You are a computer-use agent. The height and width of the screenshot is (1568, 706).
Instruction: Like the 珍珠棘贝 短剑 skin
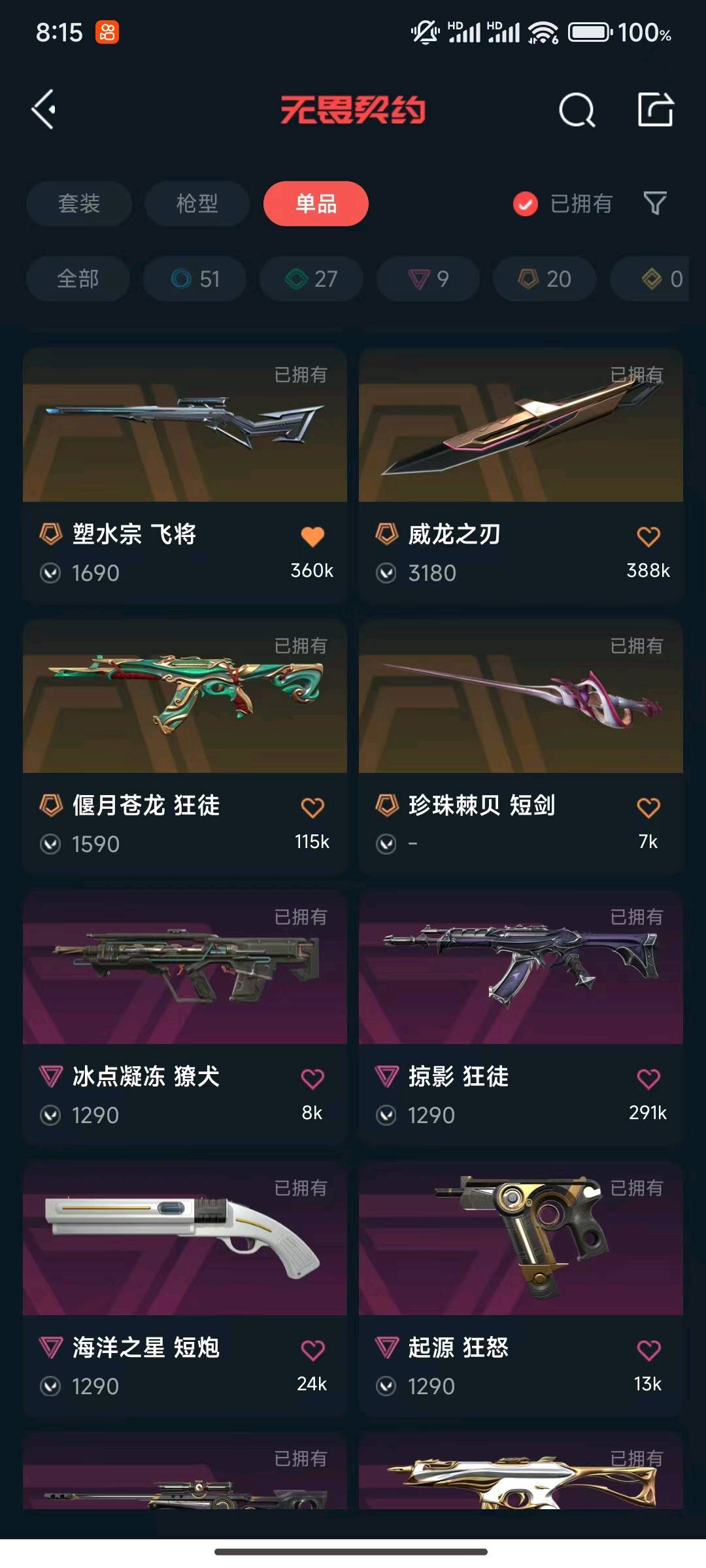648,808
